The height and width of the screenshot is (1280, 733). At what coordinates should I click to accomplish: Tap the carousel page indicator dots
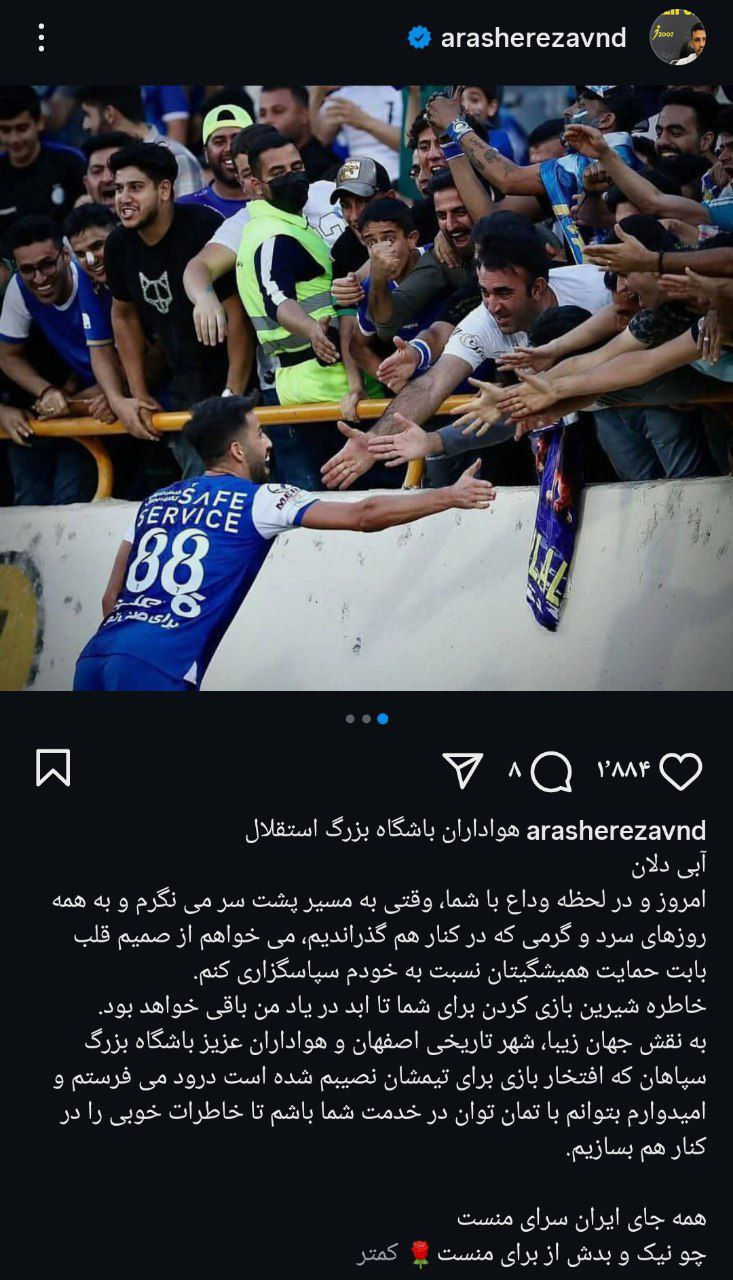point(366,718)
